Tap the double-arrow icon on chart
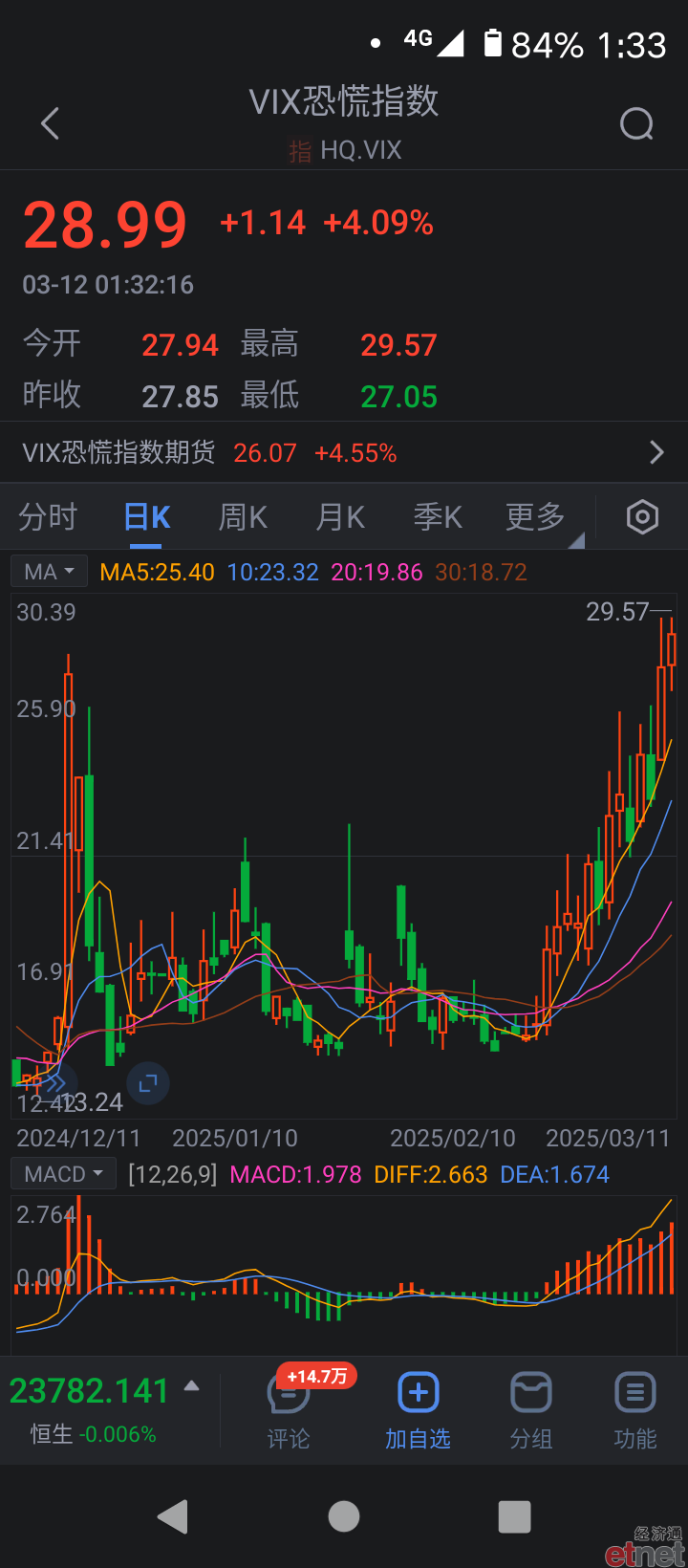688x1568 pixels. pos(54,1083)
